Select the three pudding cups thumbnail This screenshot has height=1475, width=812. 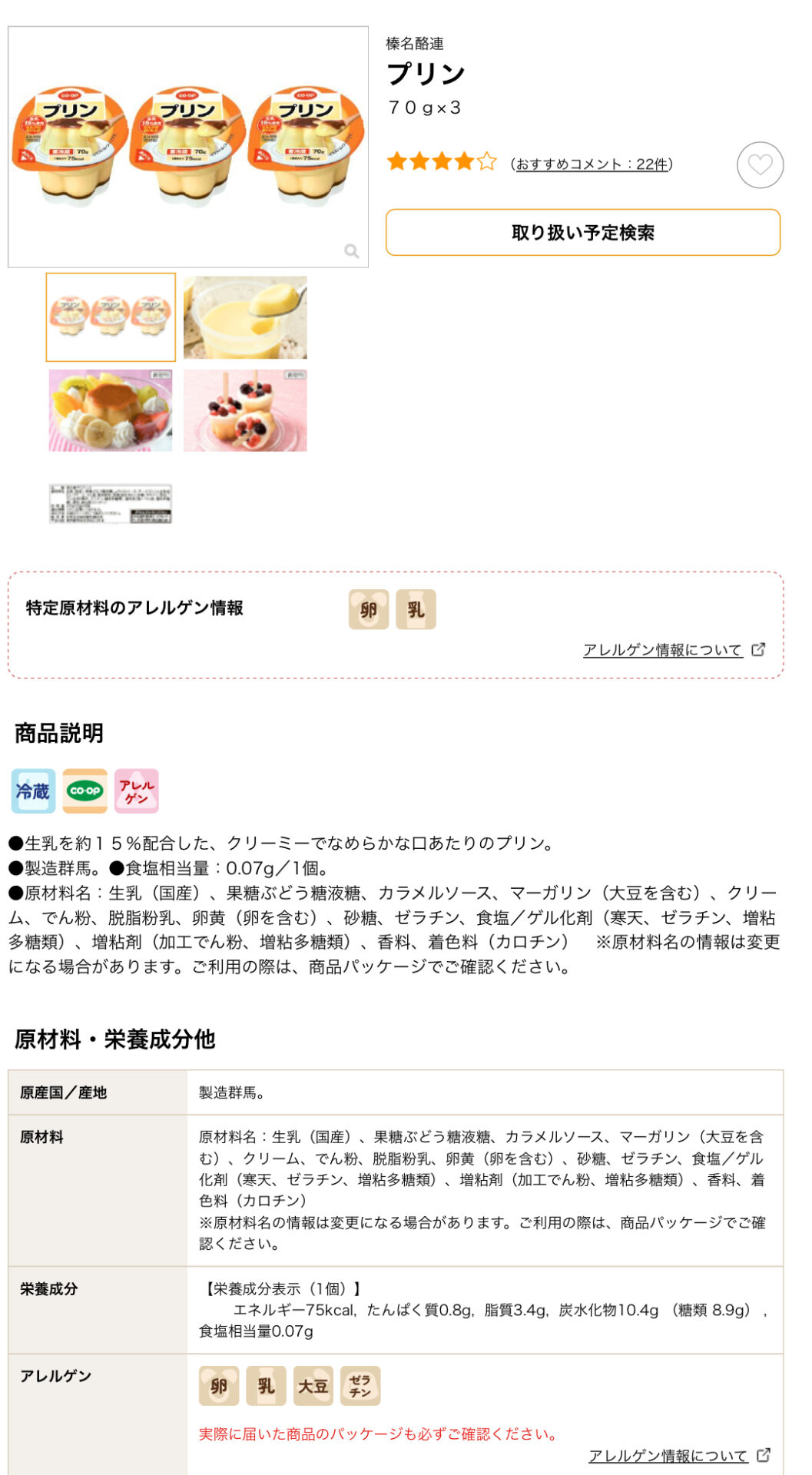coord(111,317)
